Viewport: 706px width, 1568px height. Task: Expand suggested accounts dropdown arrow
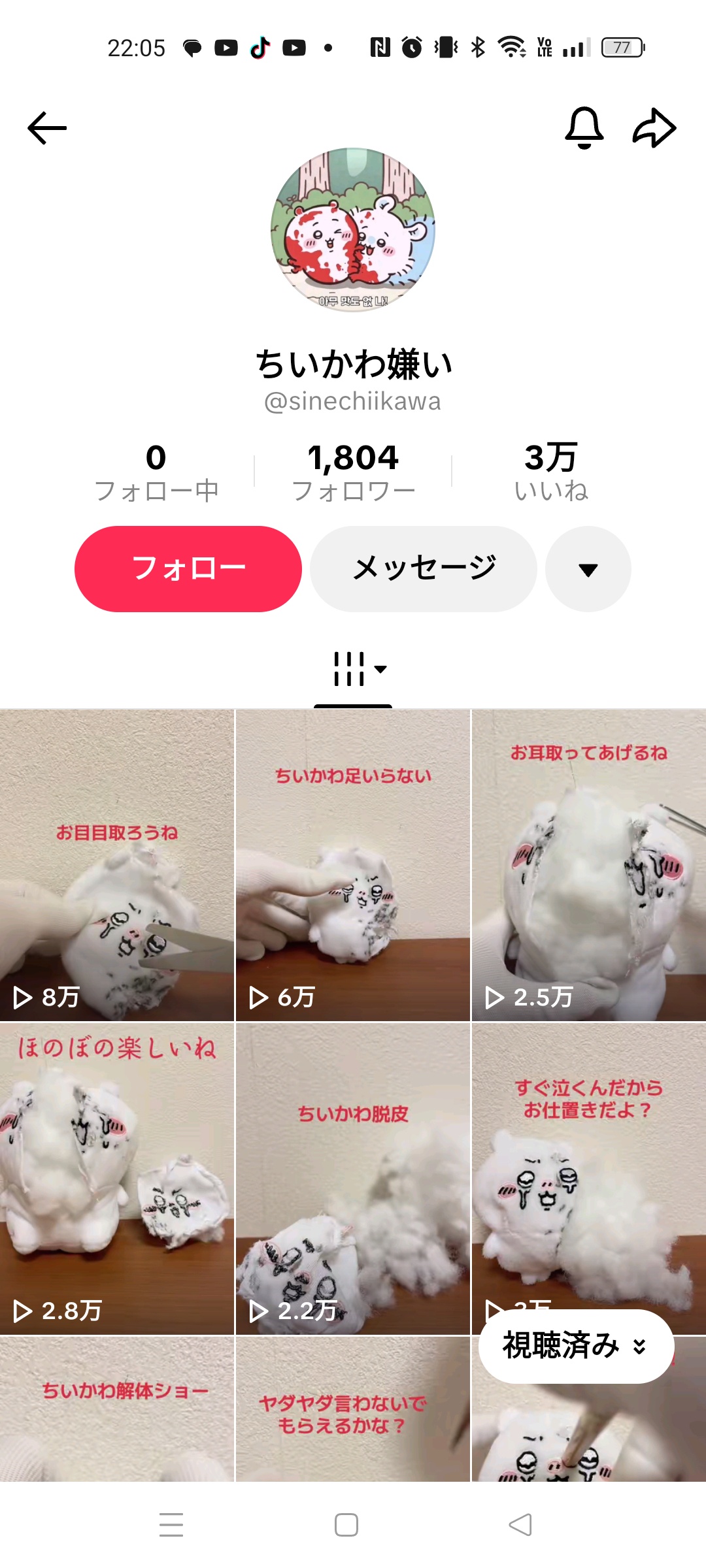tap(588, 569)
